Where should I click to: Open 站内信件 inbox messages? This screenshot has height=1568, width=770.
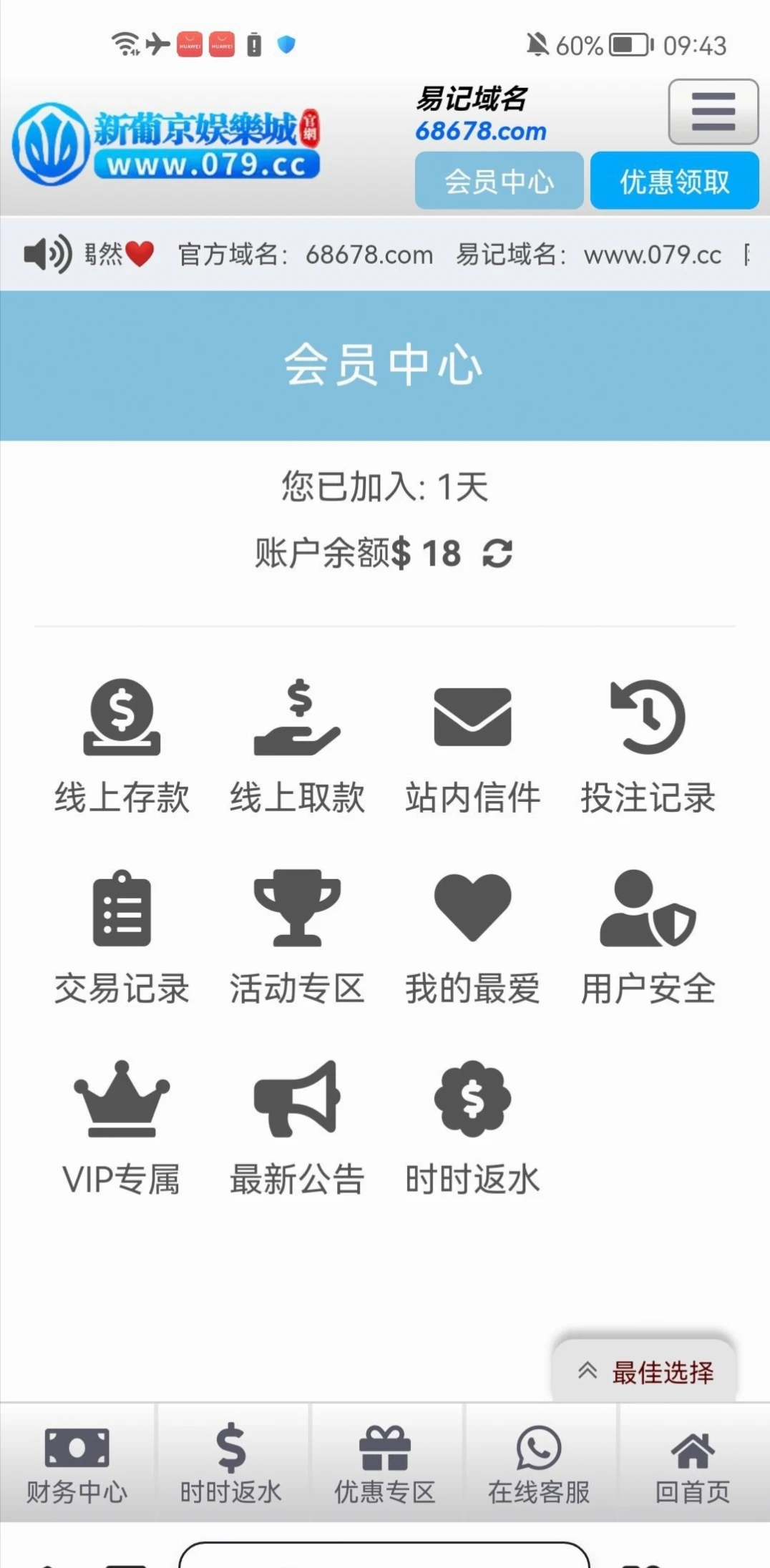pos(472,745)
